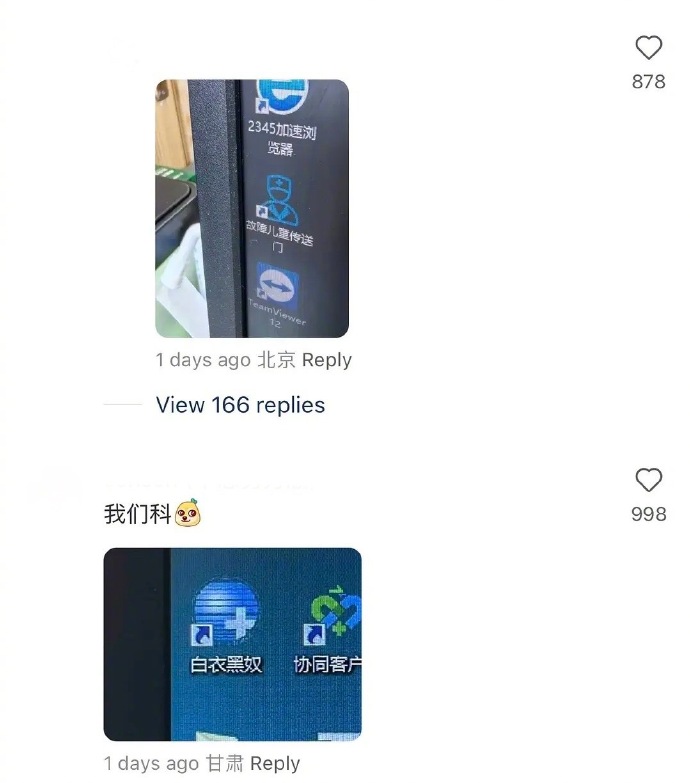Reply to the 甘肃 comment
This screenshot has width=690, height=783.
tap(275, 763)
